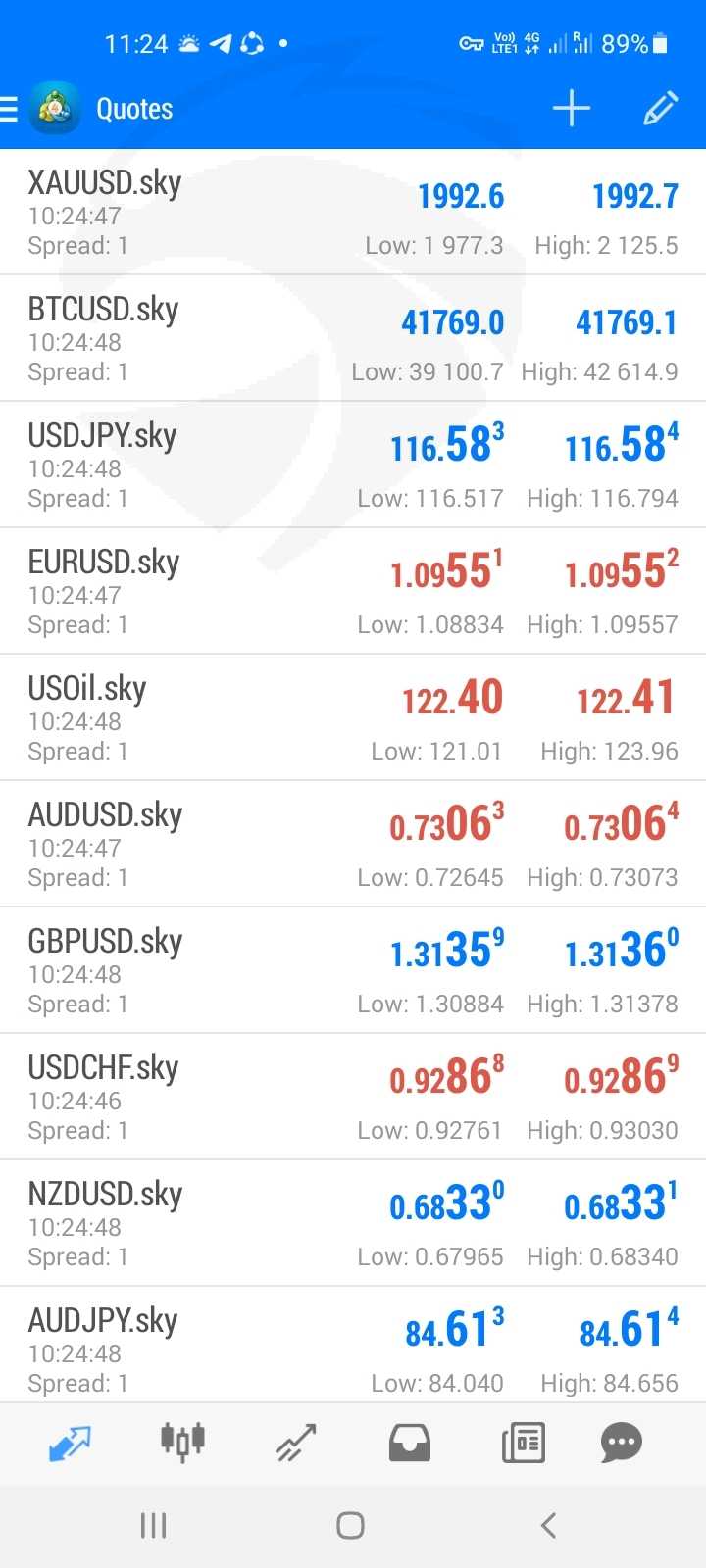Go back using the system back button
The image size is (706, 1568).
coord(549,1525)
